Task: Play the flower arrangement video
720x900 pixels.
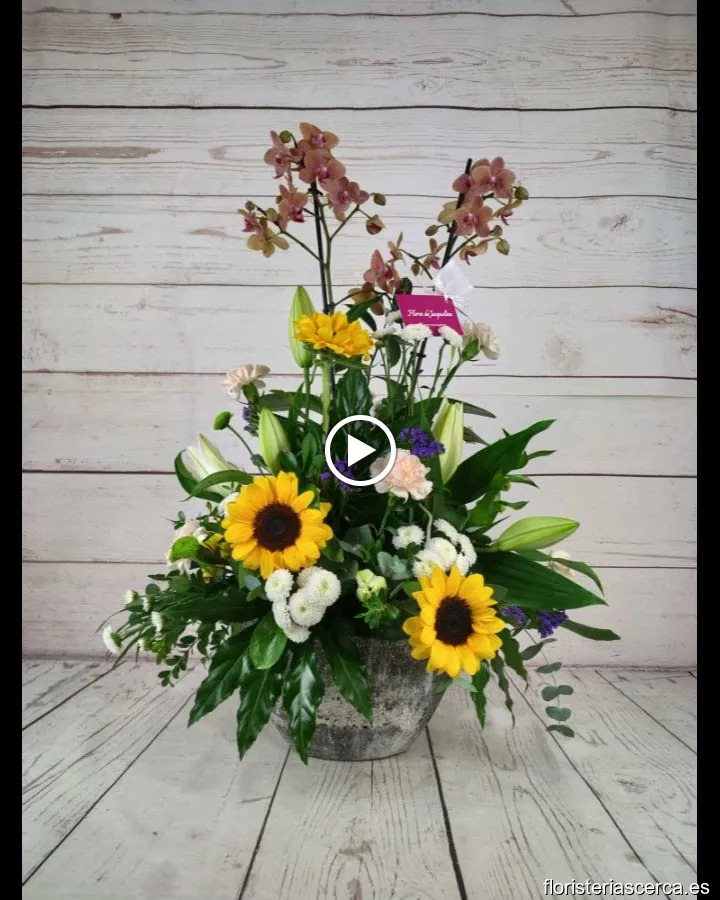Action: pyautogui.click(x=360, y=450)
